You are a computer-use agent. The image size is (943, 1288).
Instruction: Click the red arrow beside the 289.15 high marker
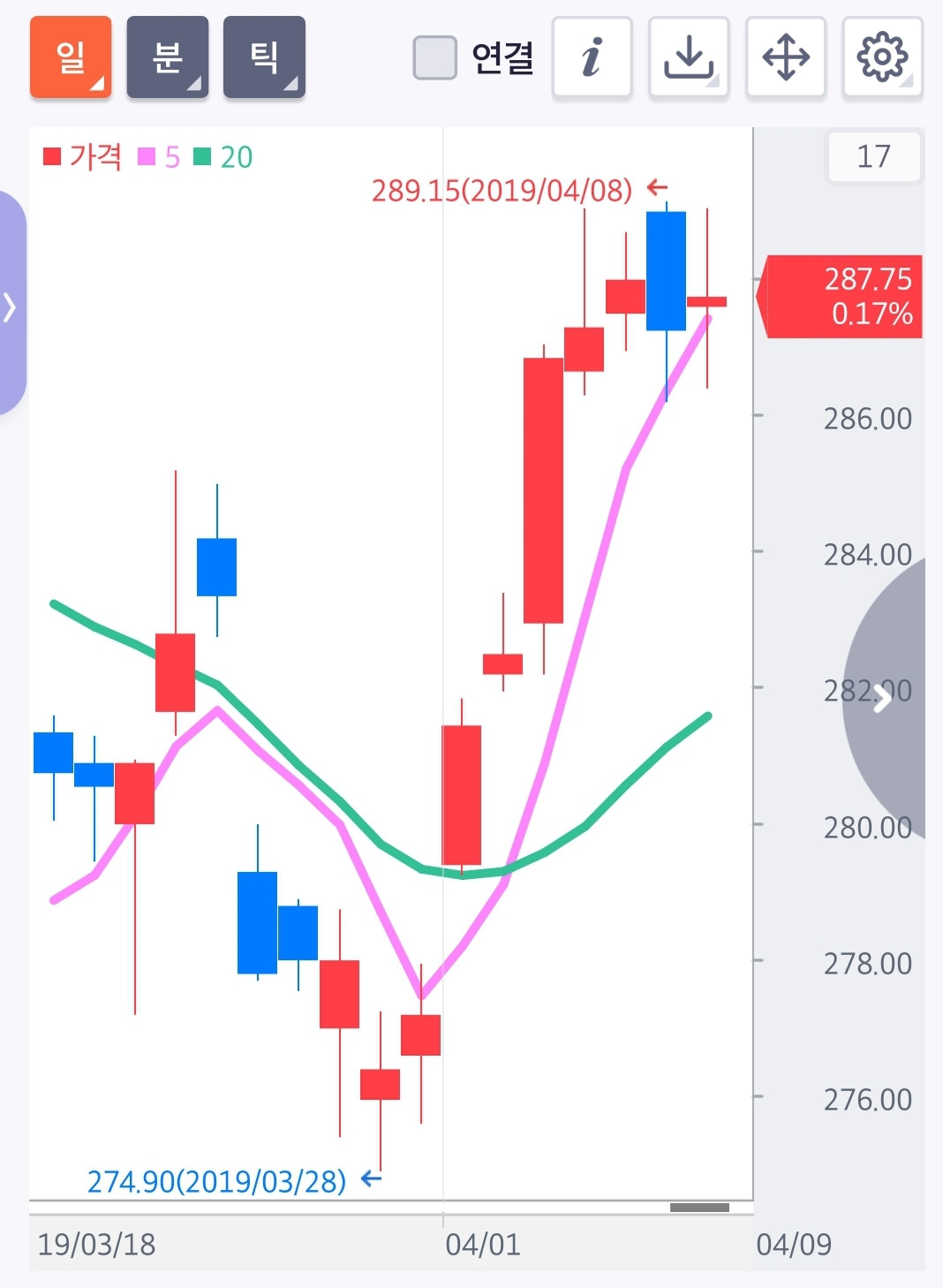655,187
